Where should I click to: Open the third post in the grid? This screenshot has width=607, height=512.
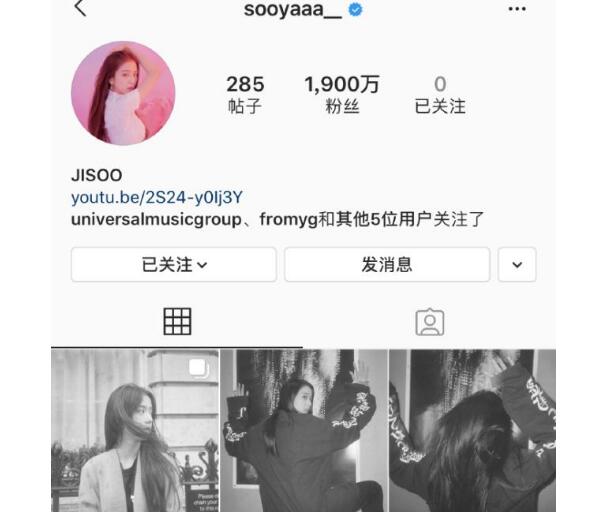(472, 430)
